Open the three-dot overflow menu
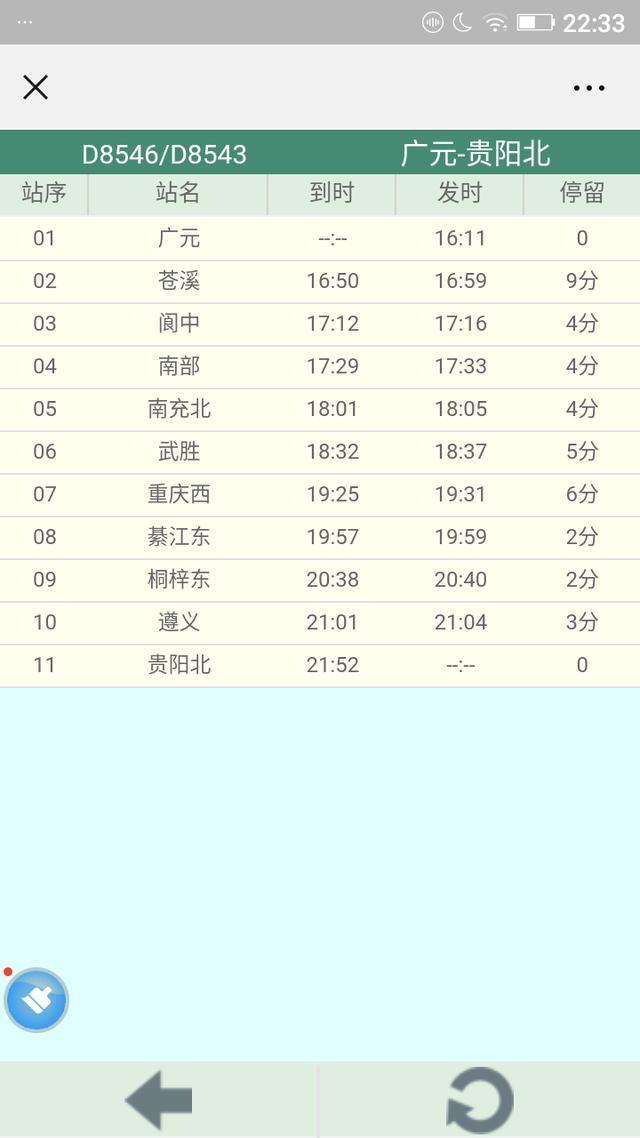The height and width of the screenshot is (1138, 640). [589, 88]
